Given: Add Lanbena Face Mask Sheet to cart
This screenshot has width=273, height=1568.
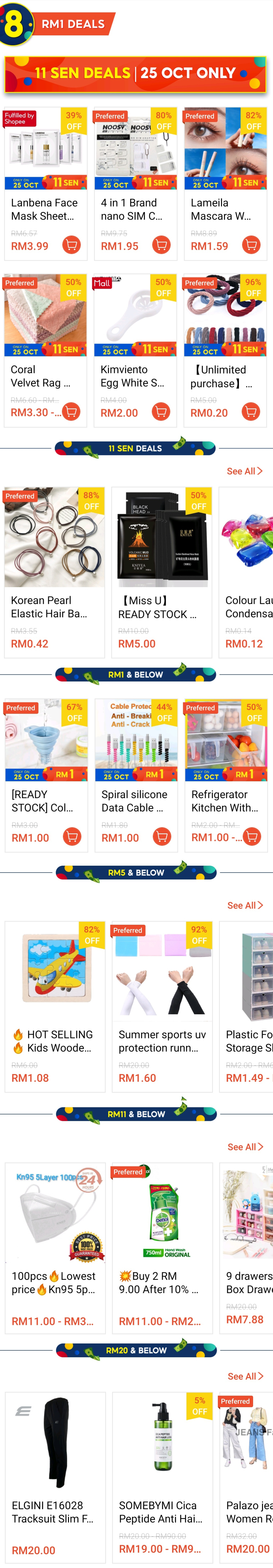Looking at the screenshot, I should (71, 245).
